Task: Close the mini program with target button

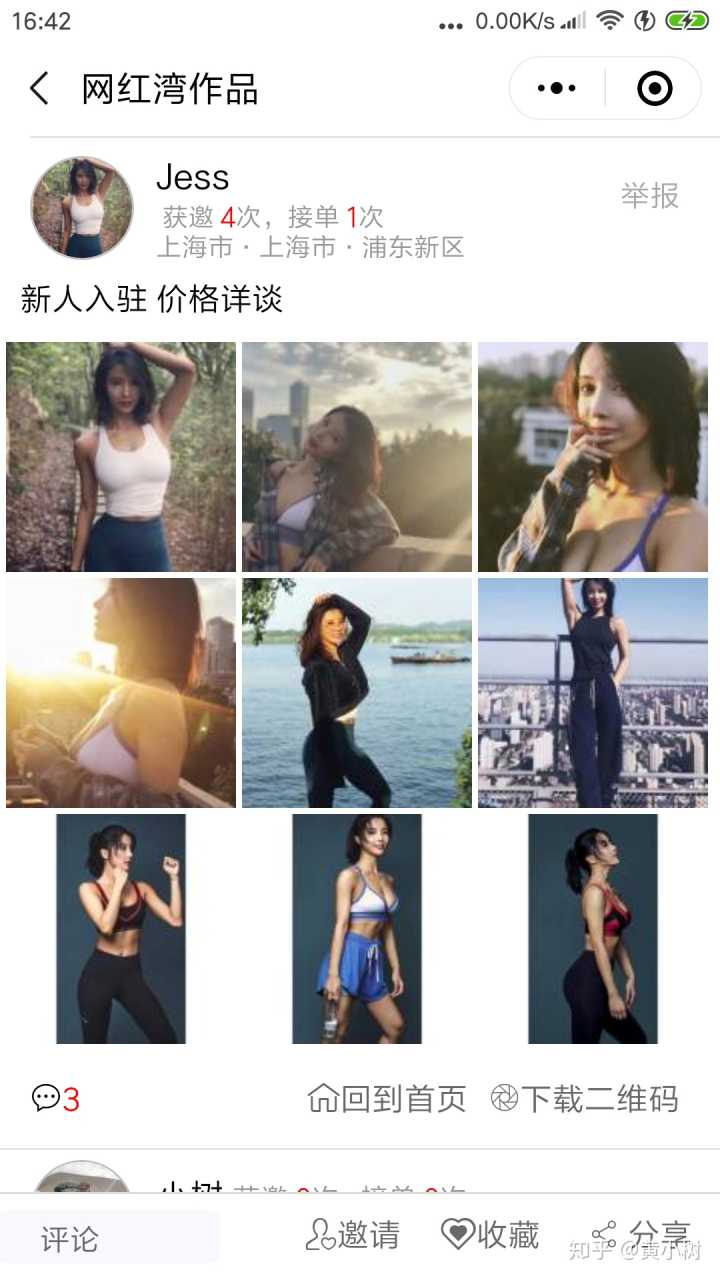Action: pos(655,89)
